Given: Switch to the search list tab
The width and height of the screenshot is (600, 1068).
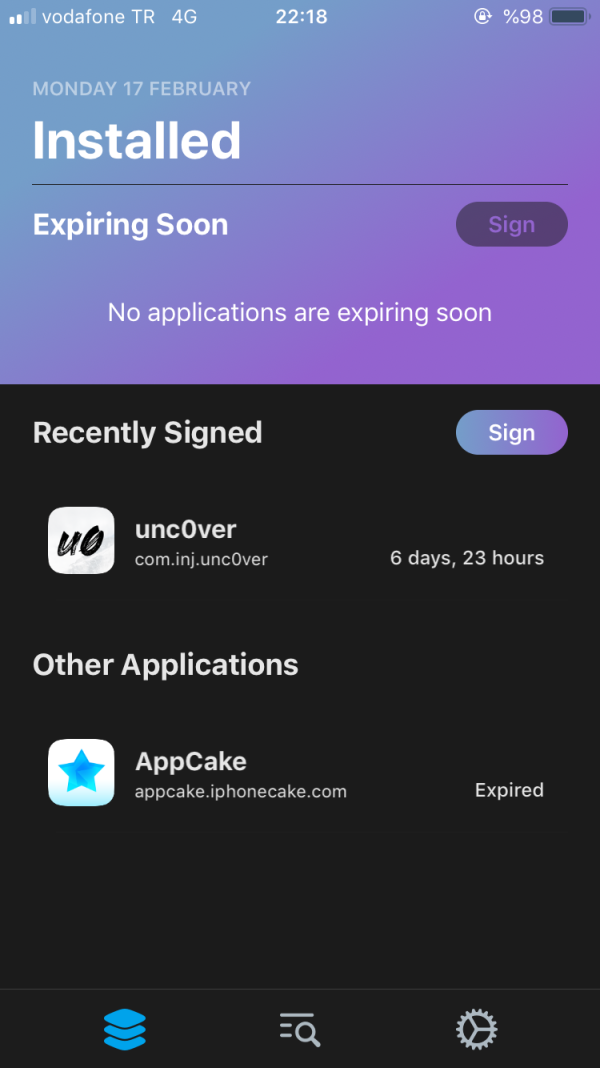Looking at the screenshot, I should (299, 1028).
